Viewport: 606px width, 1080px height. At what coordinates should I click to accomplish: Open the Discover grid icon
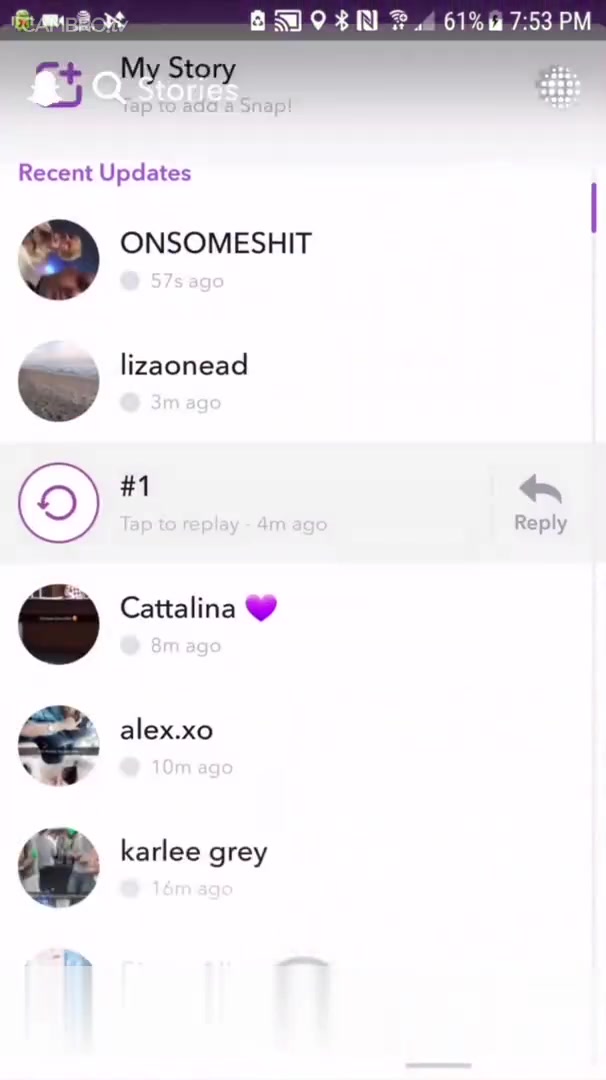[x=559, y=87]
